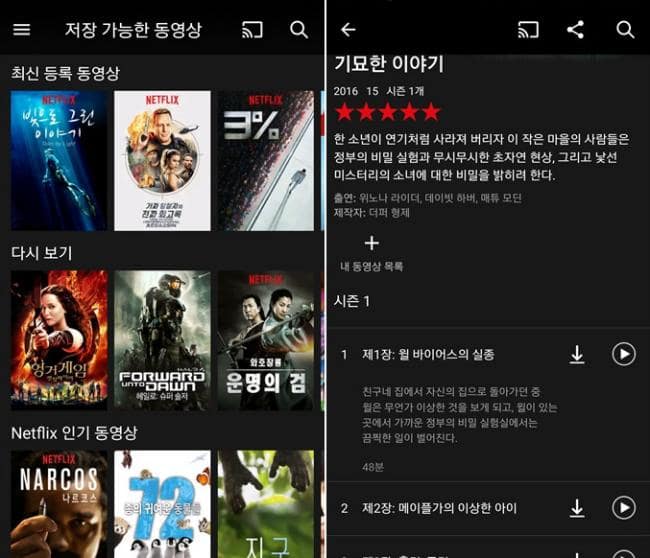Share the 기묘한 이야기 show
Screen dimensions: 650x558
[x=575, y=30]
